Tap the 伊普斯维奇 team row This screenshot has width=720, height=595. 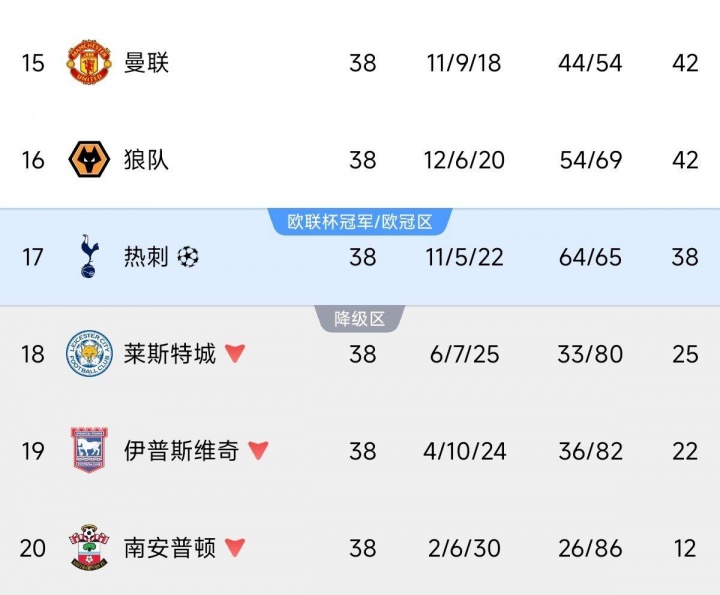pyautogui.click(x=181, y=451)
